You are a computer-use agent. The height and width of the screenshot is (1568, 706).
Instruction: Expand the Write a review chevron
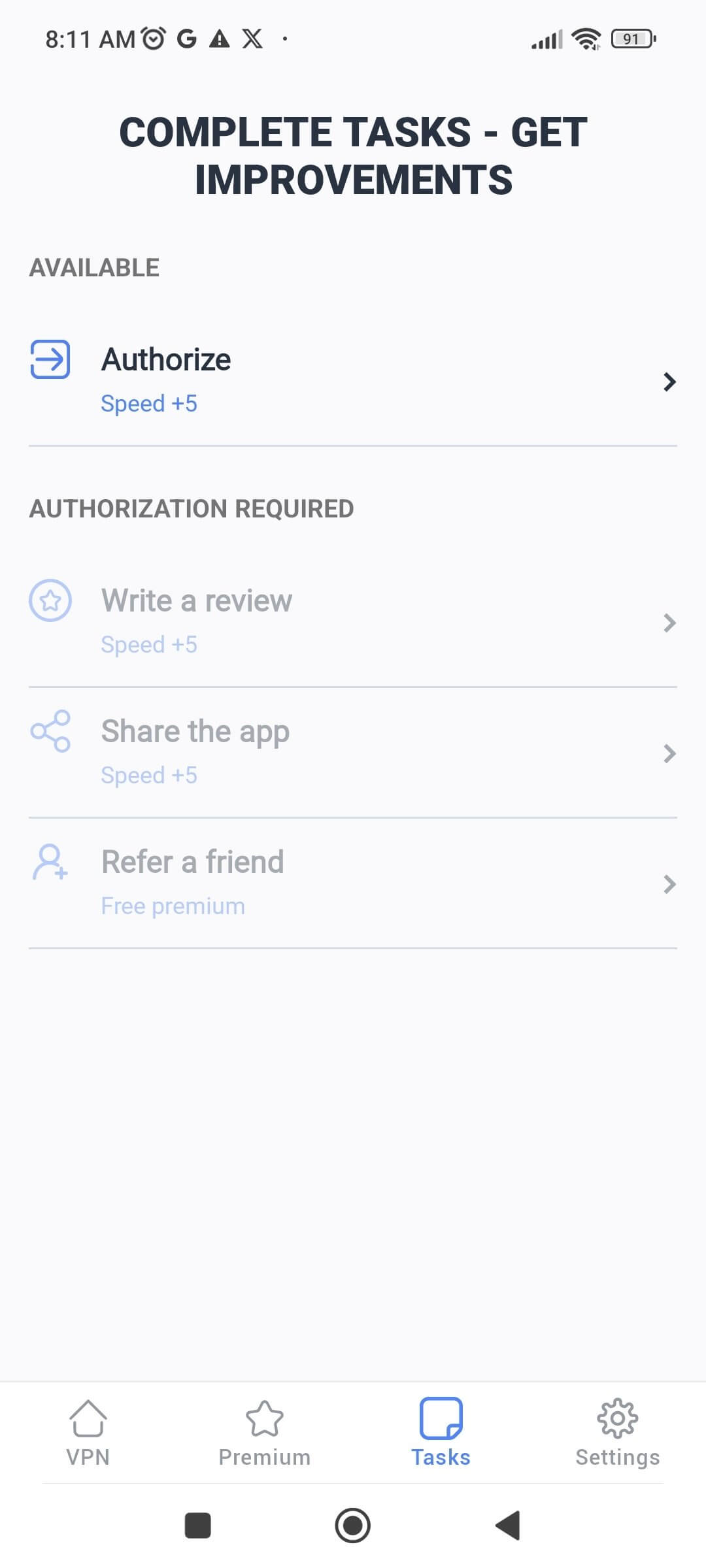pos(670,624)
